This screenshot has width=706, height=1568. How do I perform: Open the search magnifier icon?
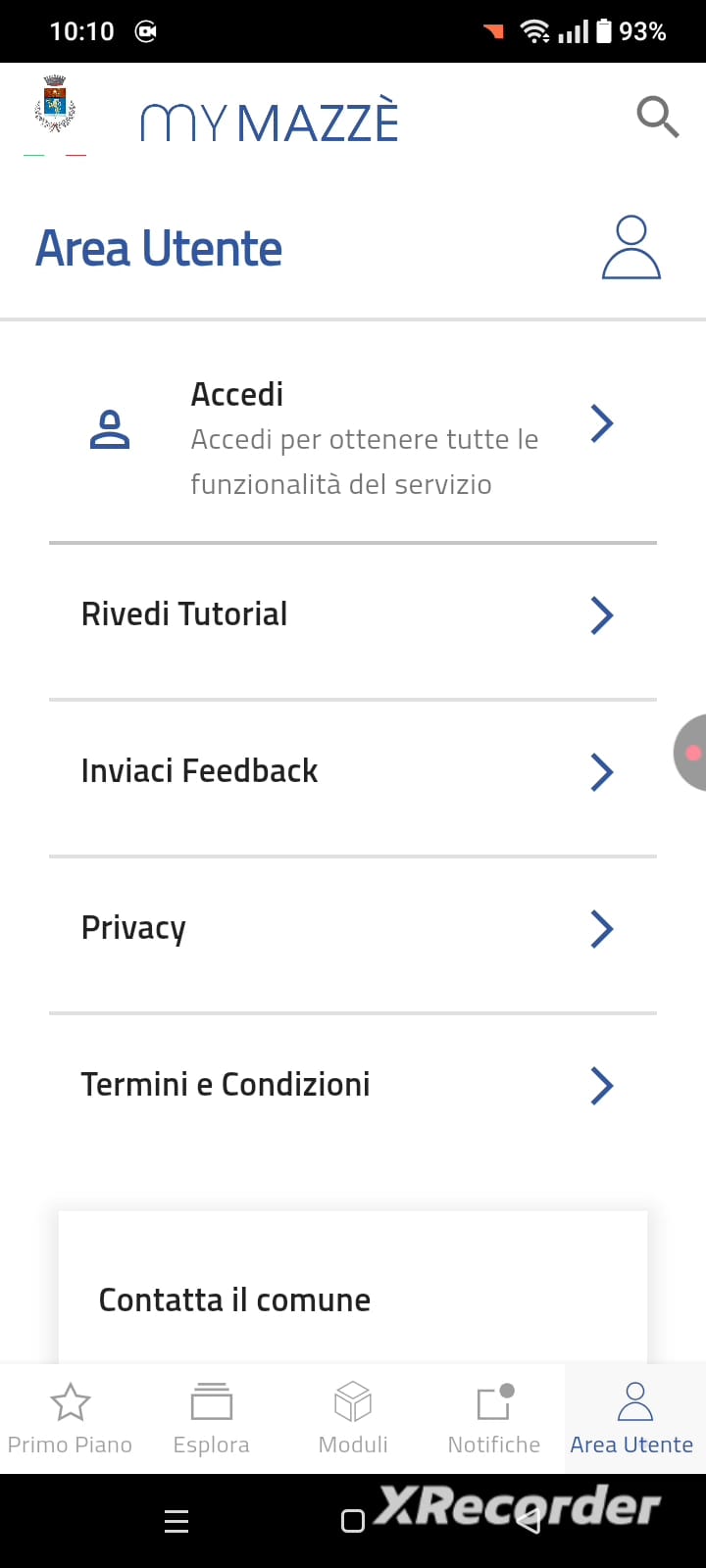658,118
